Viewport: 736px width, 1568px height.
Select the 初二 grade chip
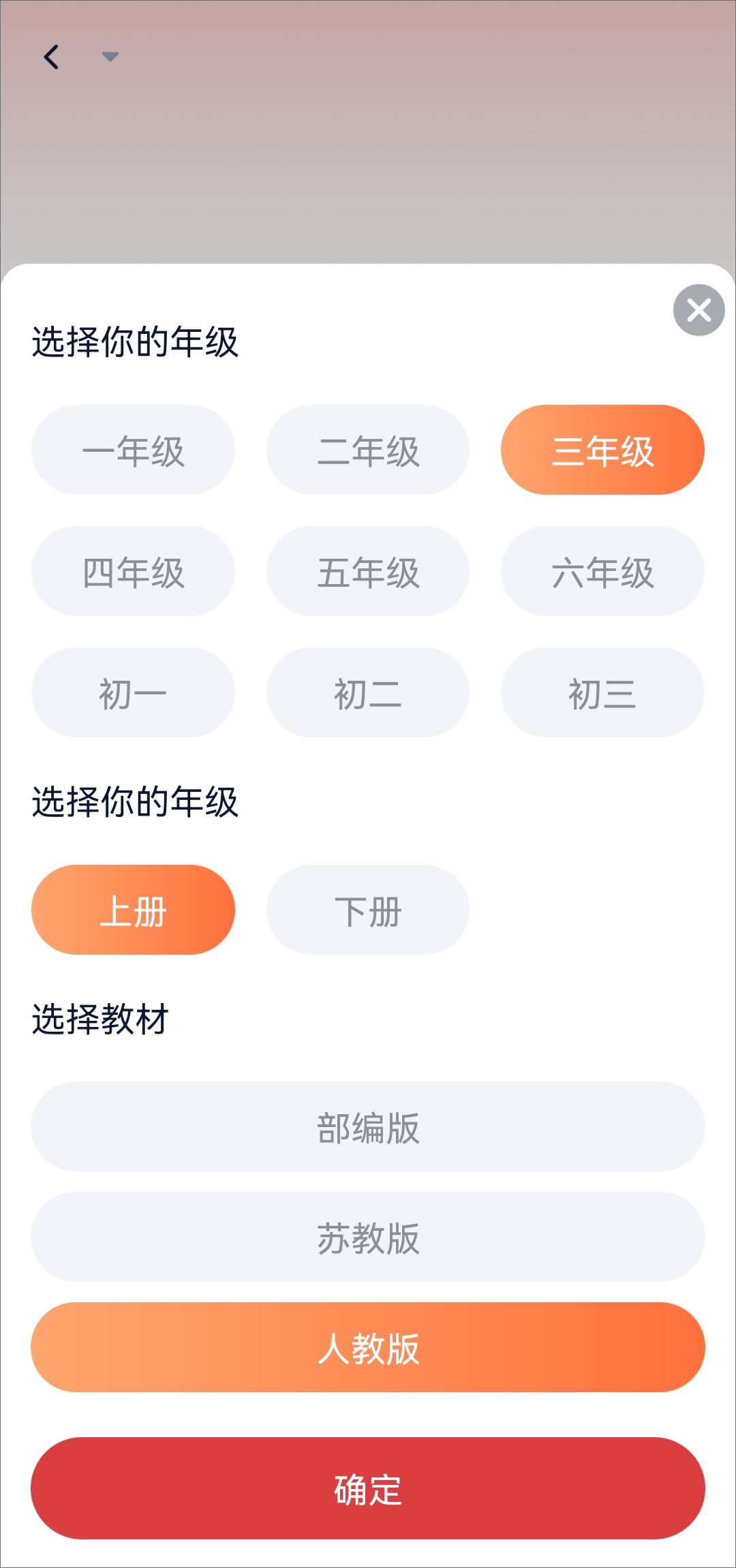tap(368, 693)
